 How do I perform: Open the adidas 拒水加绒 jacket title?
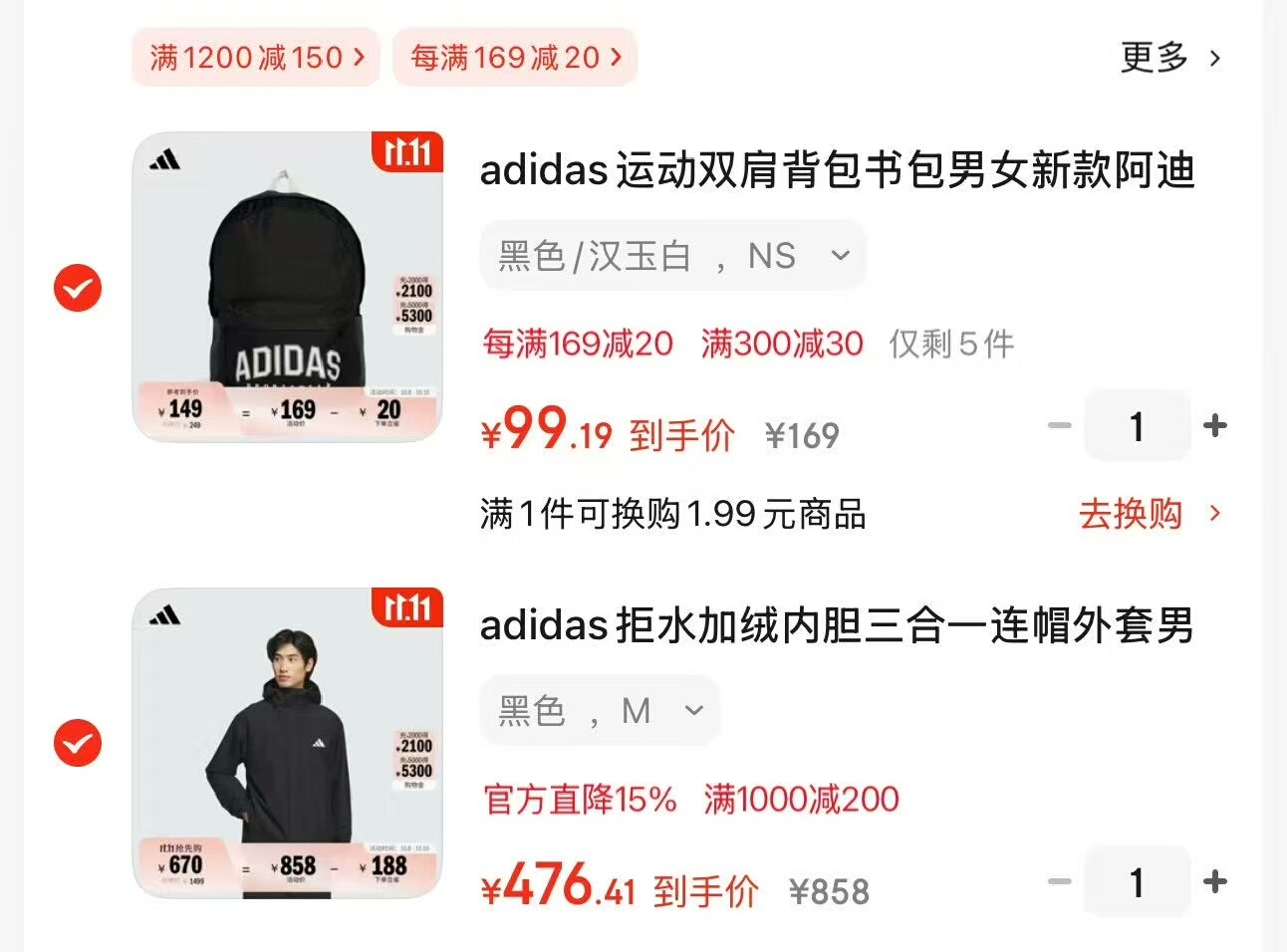837,625
